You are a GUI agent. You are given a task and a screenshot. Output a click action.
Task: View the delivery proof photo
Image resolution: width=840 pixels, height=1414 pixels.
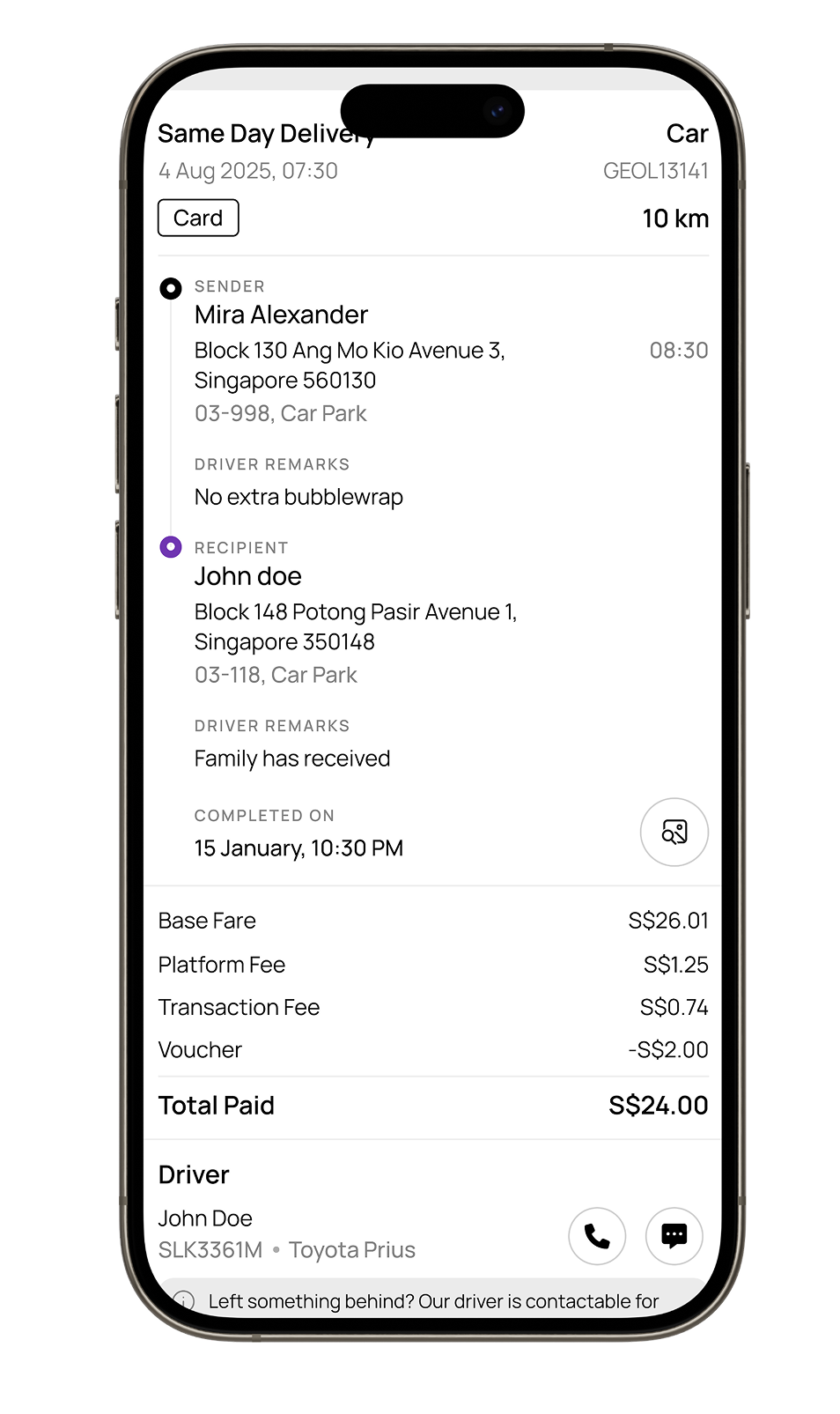tap(674, 832)
